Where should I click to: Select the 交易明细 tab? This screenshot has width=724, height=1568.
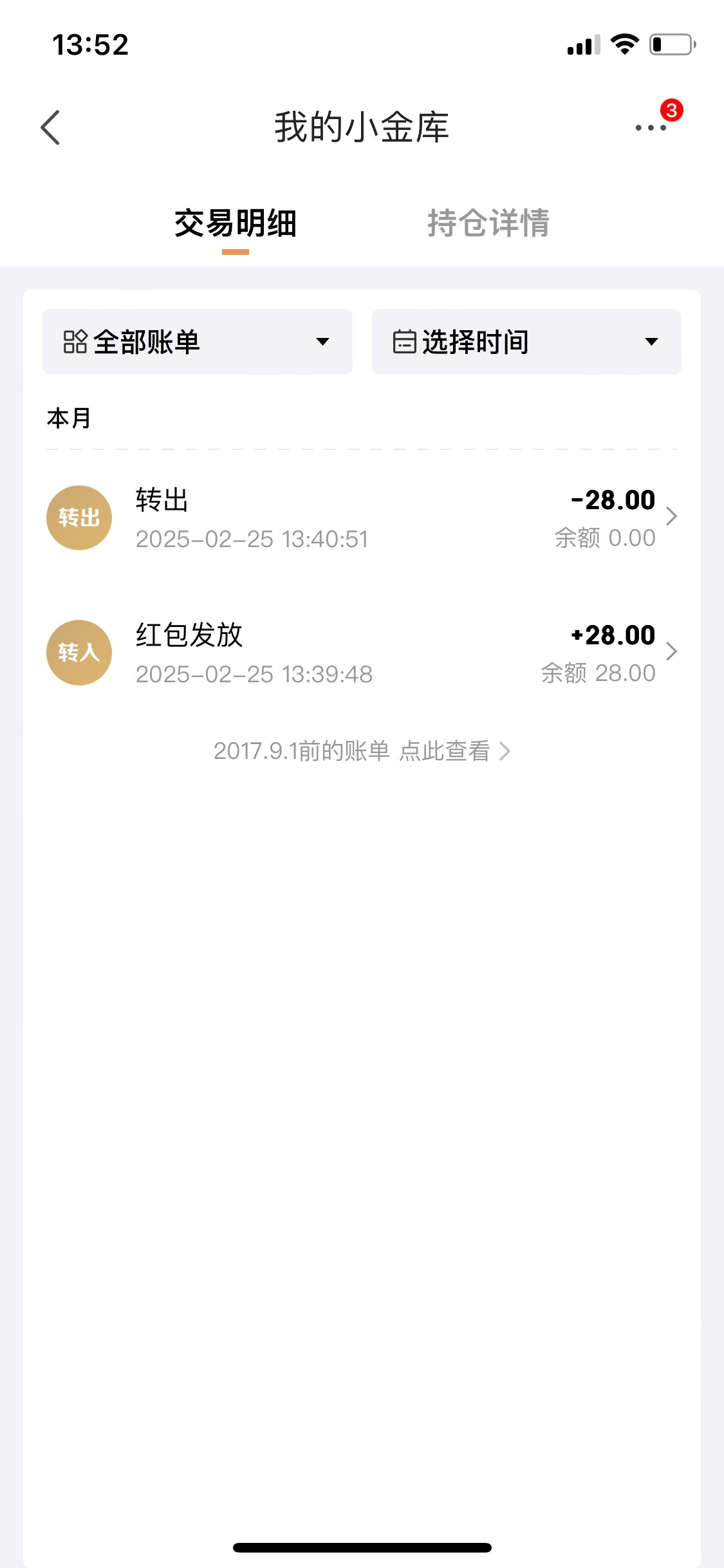click(236, 223)
